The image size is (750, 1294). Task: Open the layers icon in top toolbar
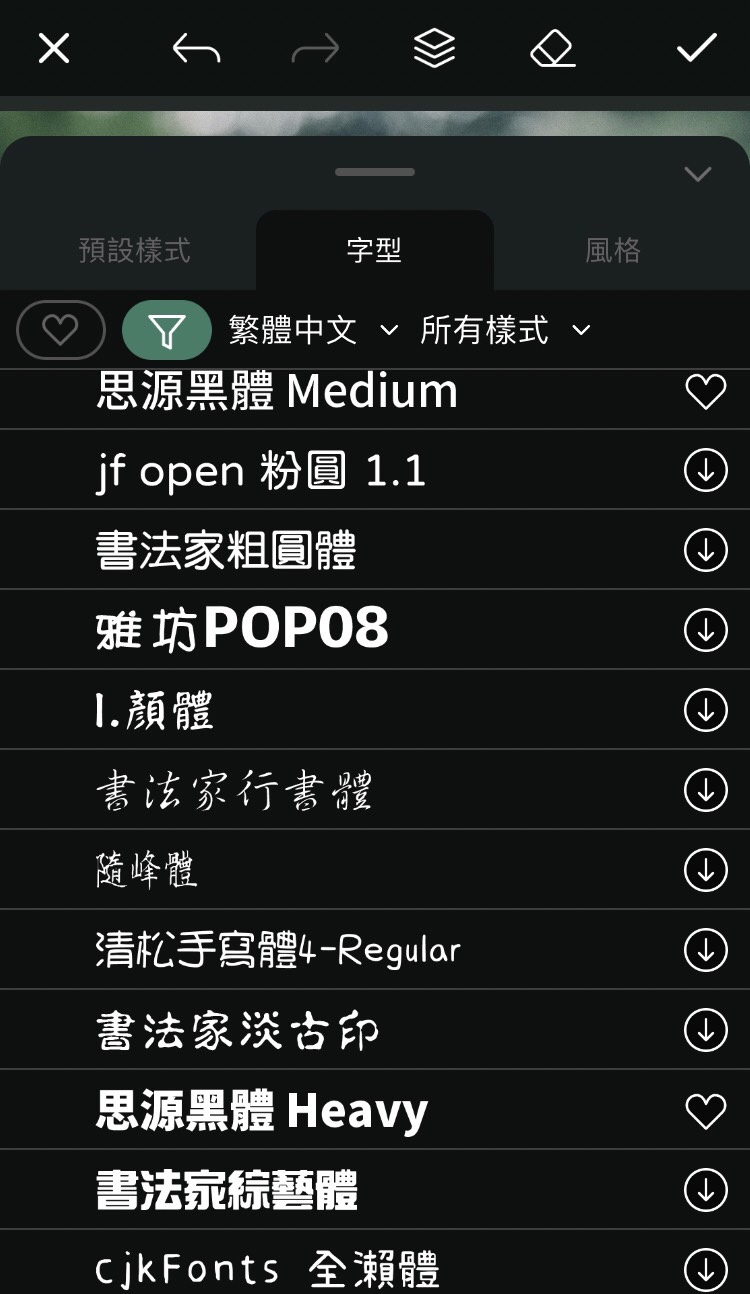pyautogui.click(x=434, y=48)
